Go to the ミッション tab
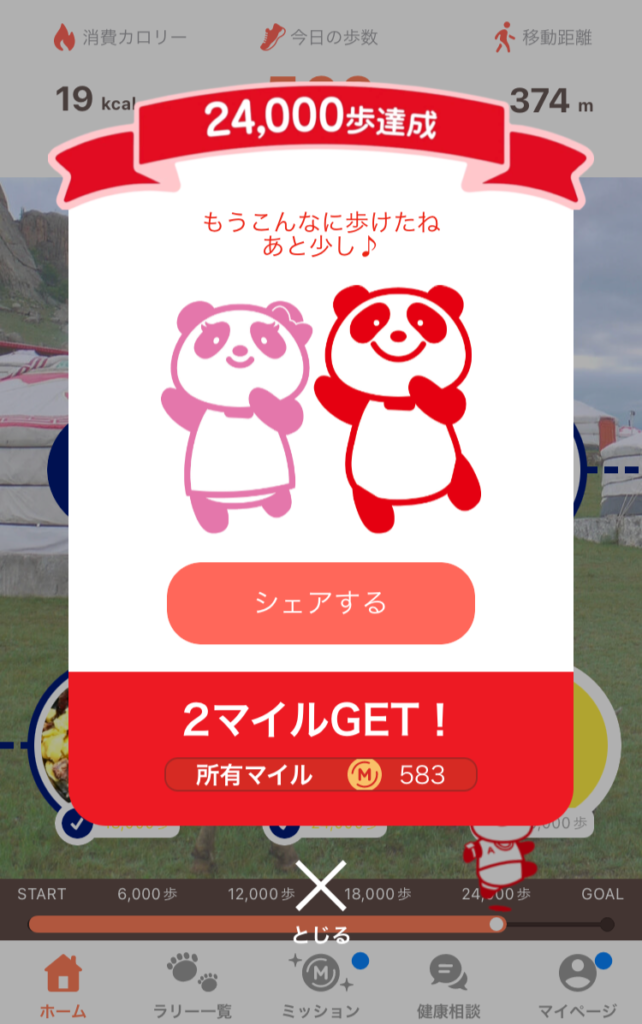This screenshot has width=642, height=1024. (321, 984)
